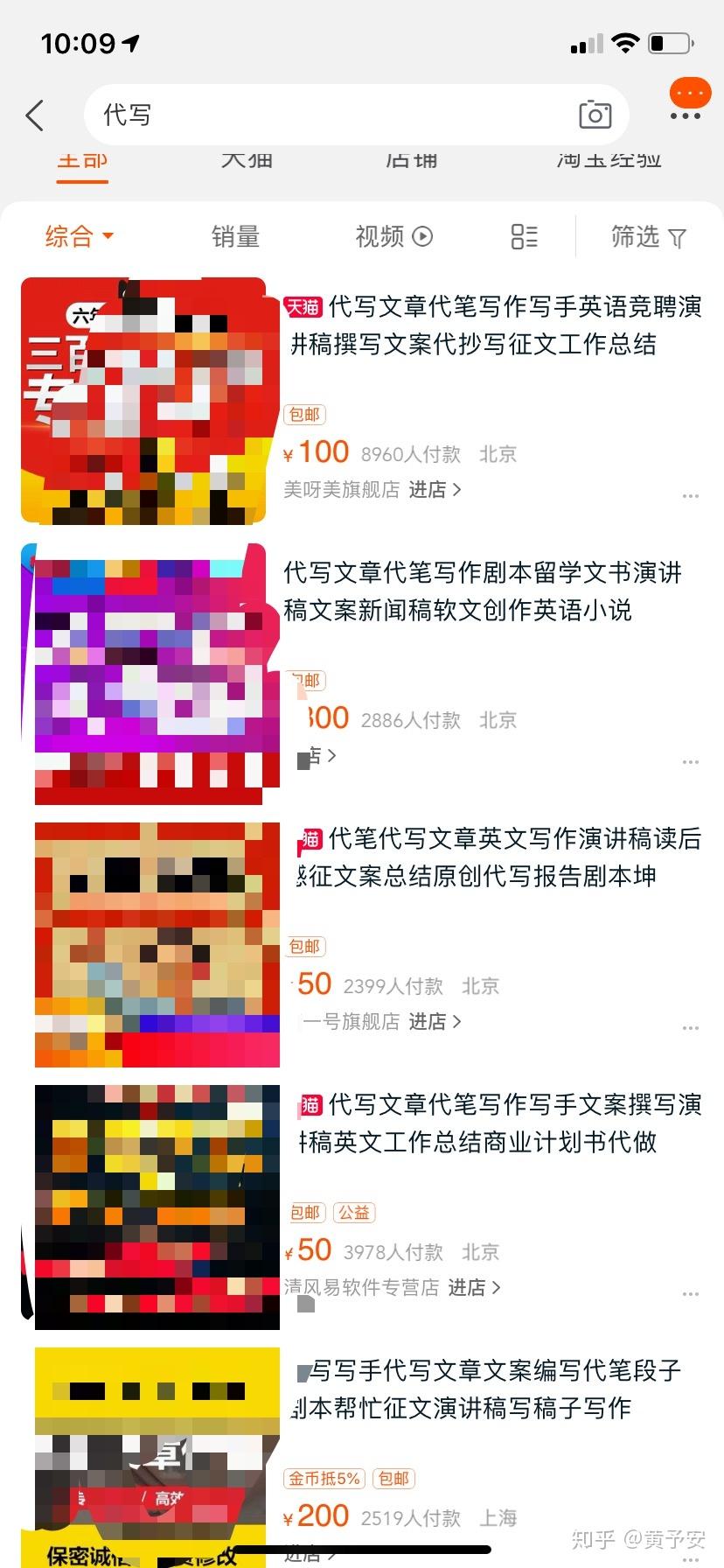Switch to the 店铺 tab
The height and width of the screenshot is (1568, 724).
pyautogui.click(x=411, y=160)
